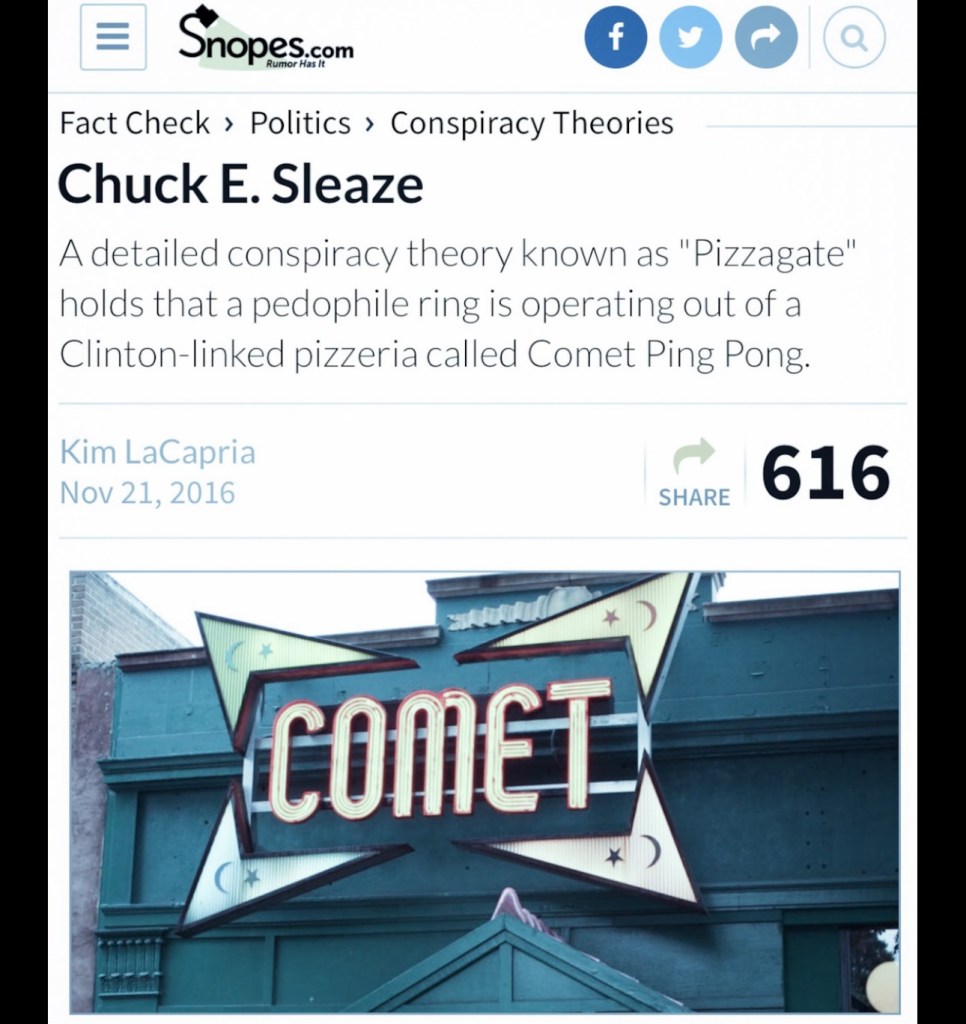Tap the SHARE button beside 616
The width and height of the screenshot is (966, 1024).
pos(694,473)
